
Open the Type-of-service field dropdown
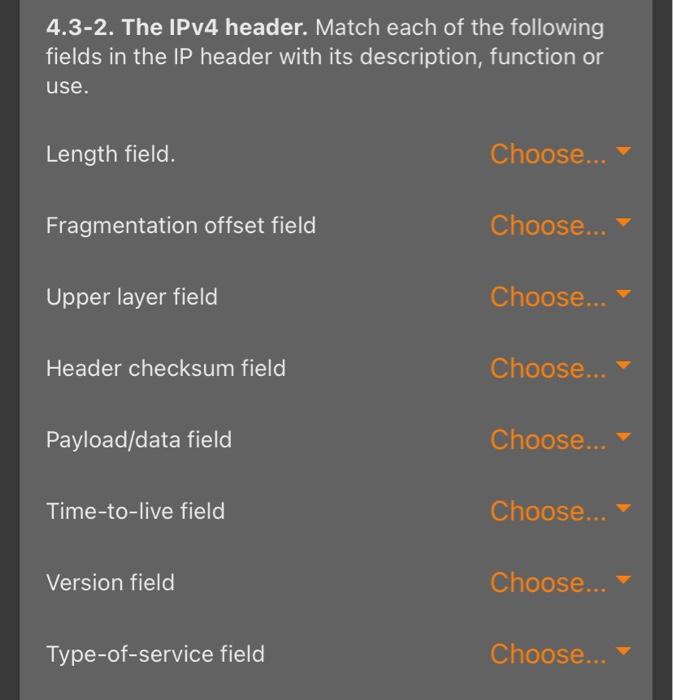[560, 654]
